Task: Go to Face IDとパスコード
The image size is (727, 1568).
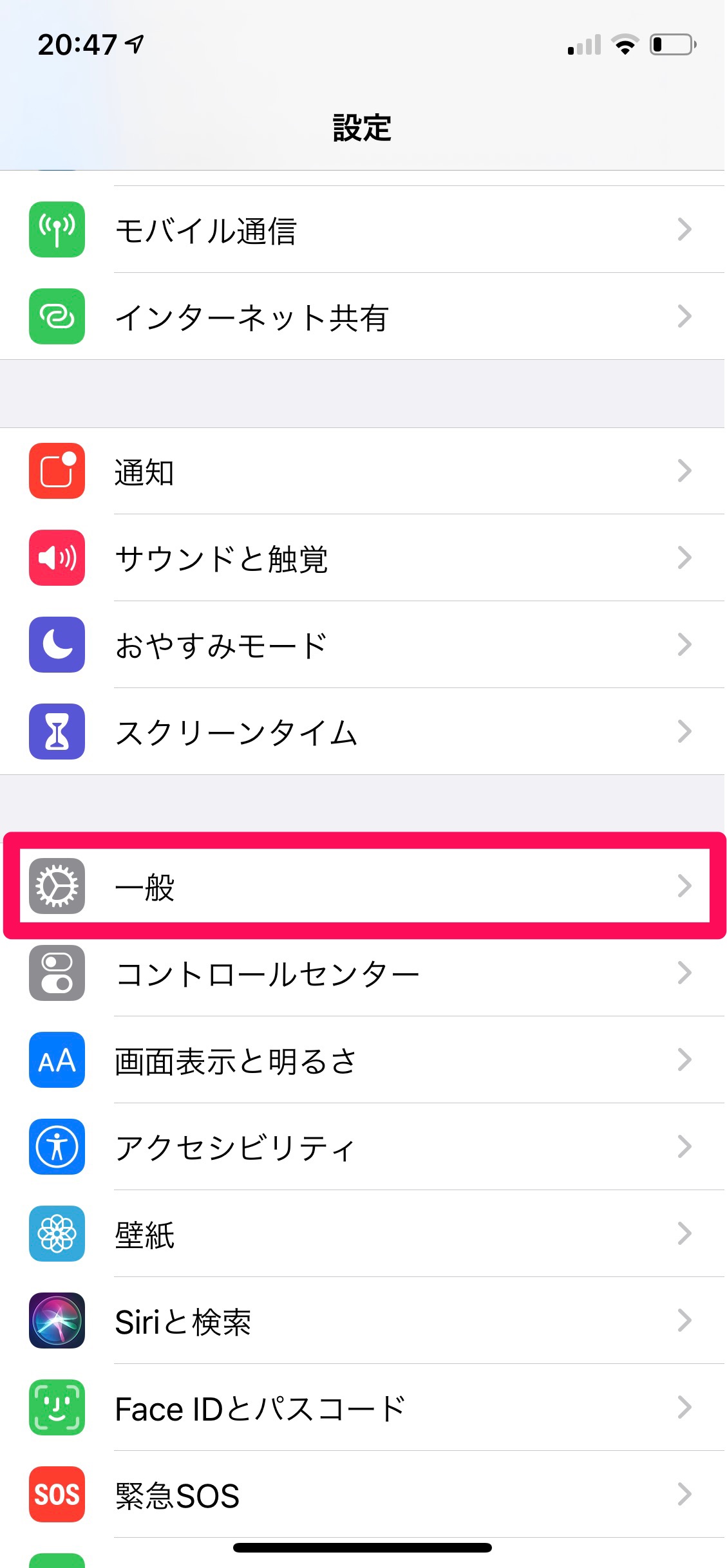Action: [x=363, y=1408]
